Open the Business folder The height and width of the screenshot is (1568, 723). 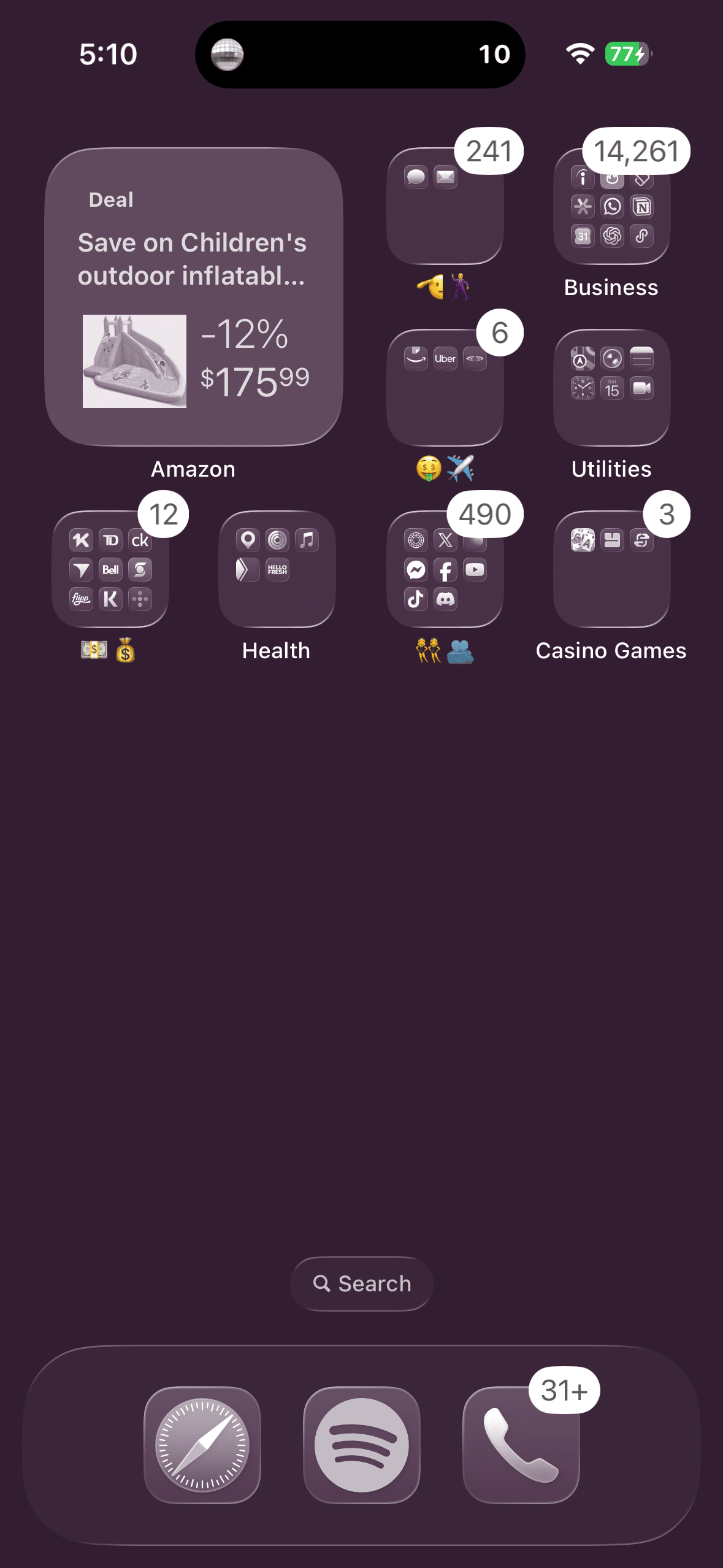tap(611, 206)
